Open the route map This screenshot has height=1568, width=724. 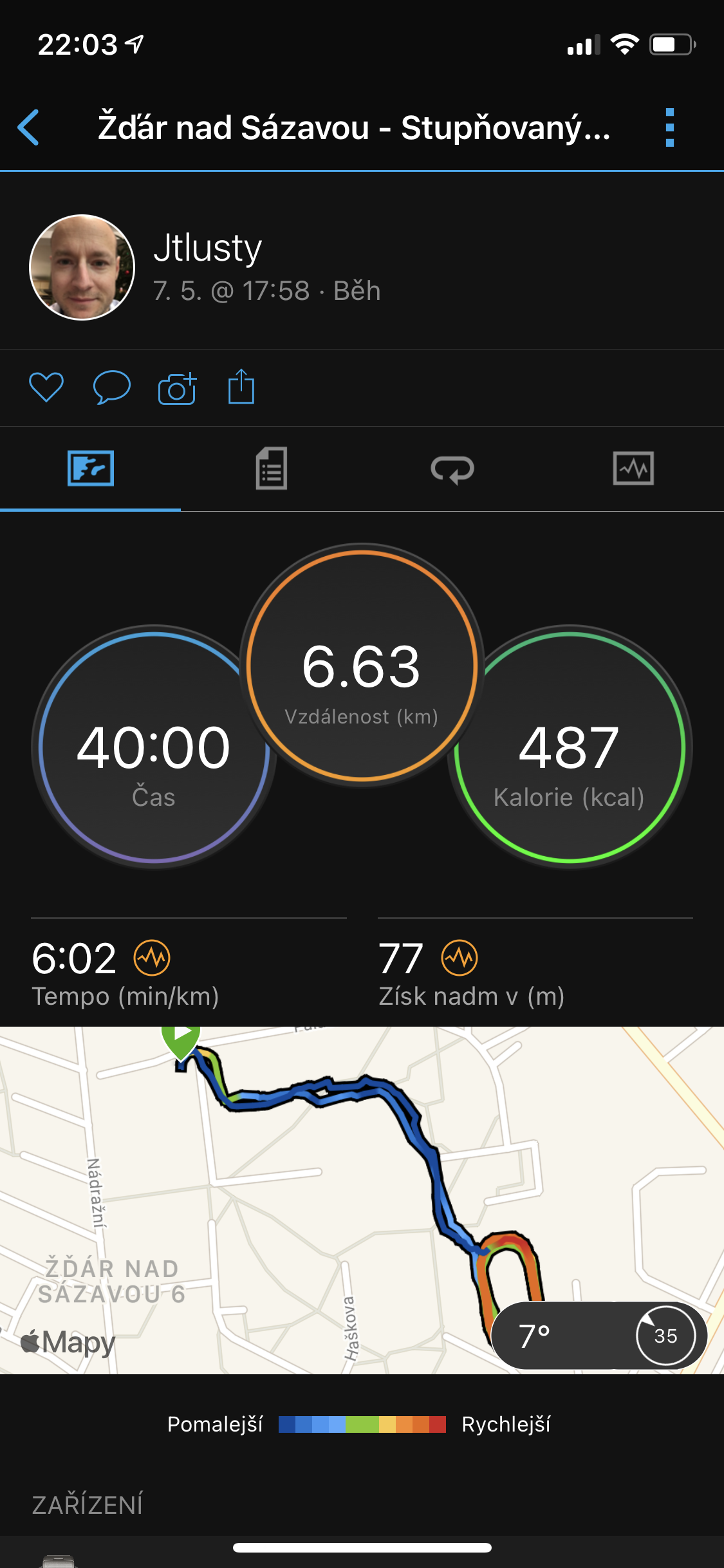tap(362, 1200)
